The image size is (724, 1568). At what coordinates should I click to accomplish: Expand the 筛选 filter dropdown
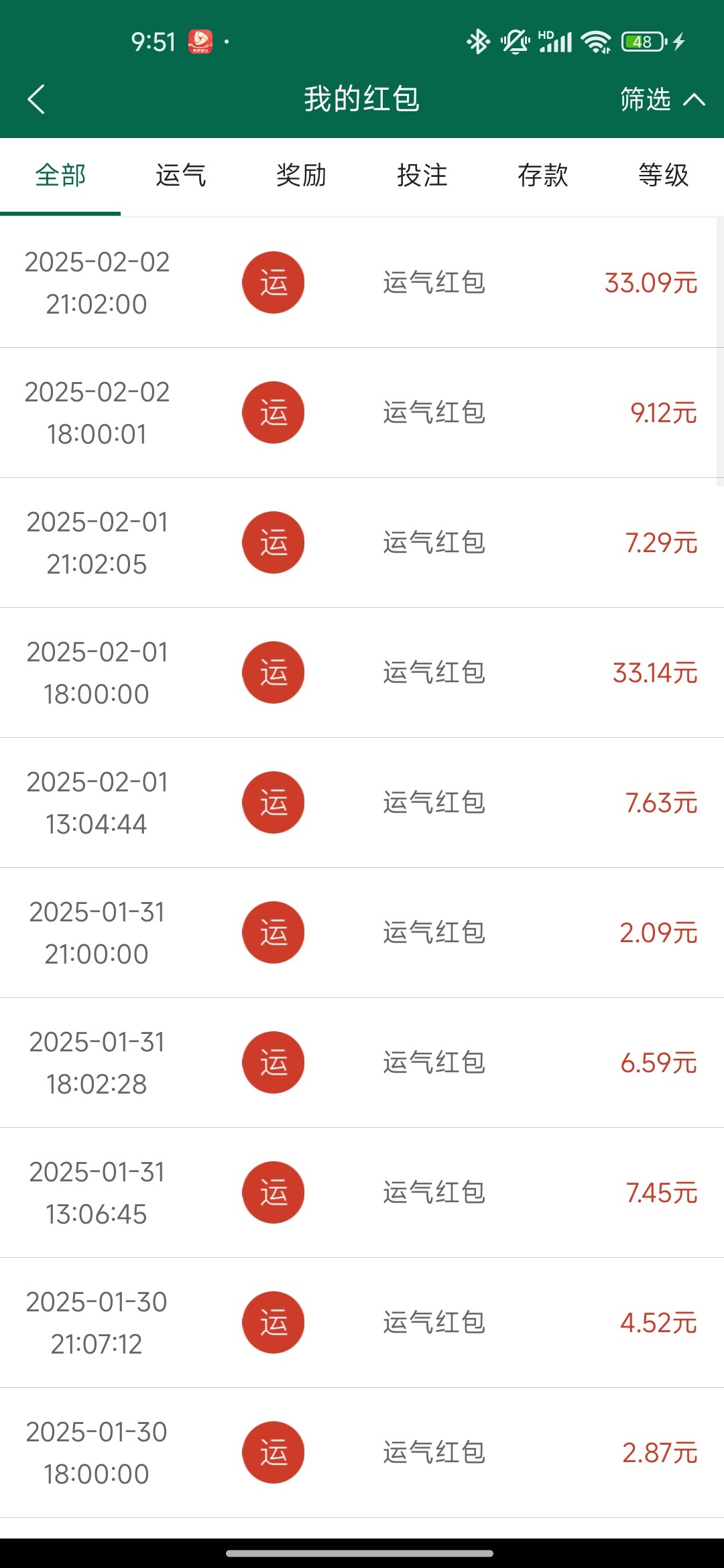[661, 99]
